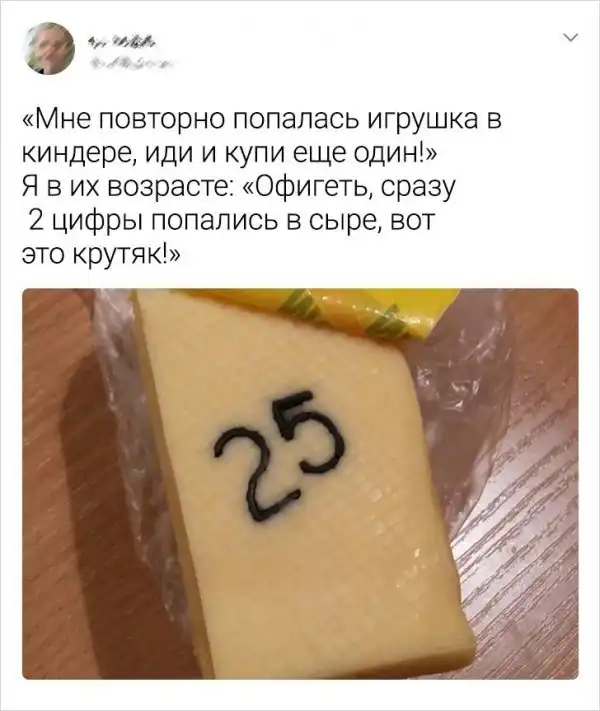Open the tweet author's profile avatar

point(46,48)
